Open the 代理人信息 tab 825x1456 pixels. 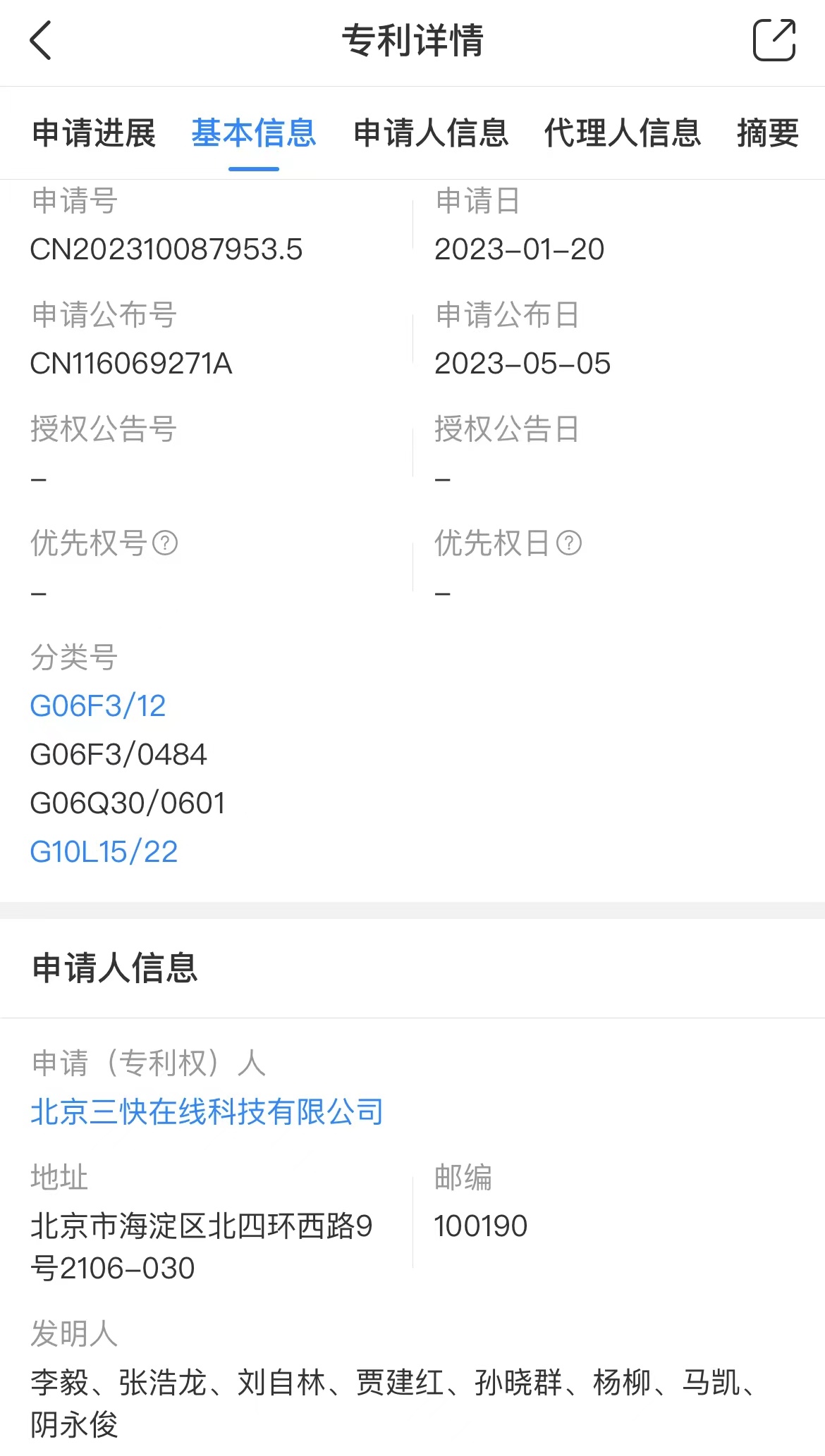click(x=623, y=132)
